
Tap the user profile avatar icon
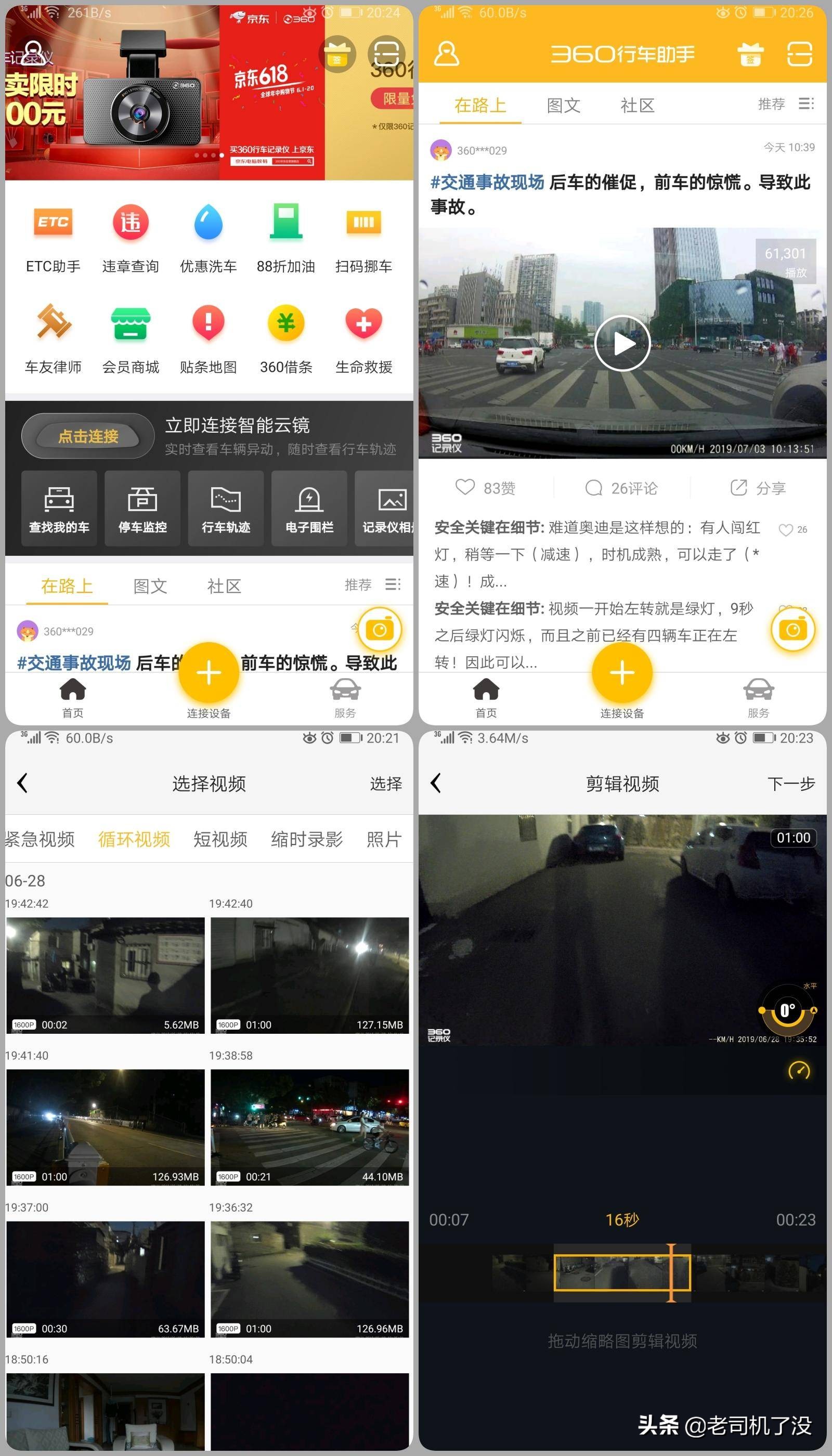pos(447,54)
